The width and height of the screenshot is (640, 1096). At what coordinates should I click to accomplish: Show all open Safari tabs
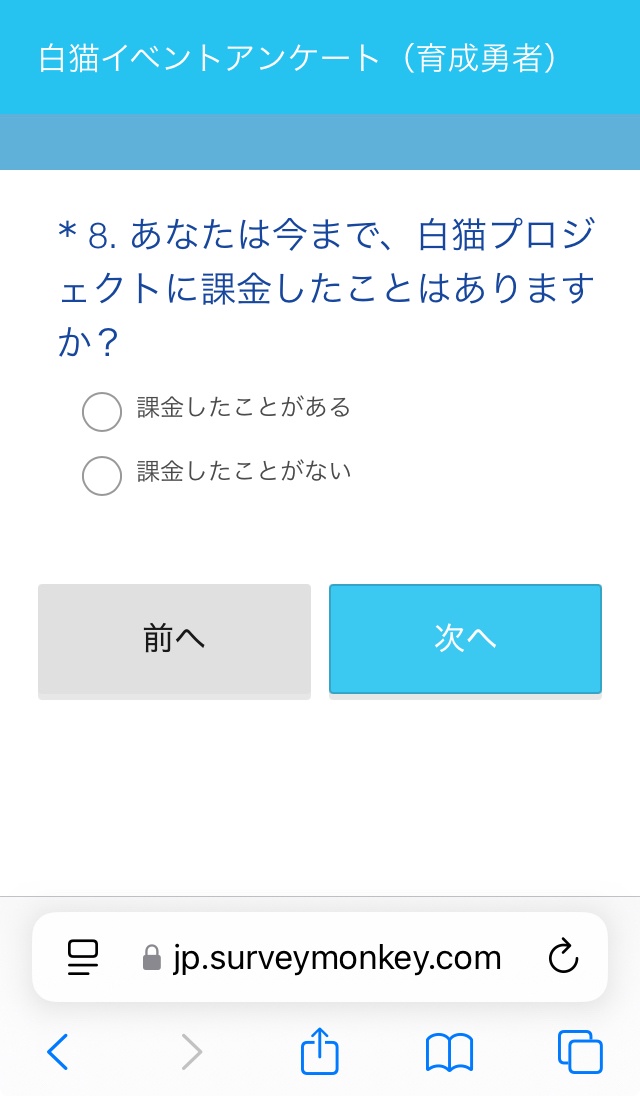[x=580, y=1051]
